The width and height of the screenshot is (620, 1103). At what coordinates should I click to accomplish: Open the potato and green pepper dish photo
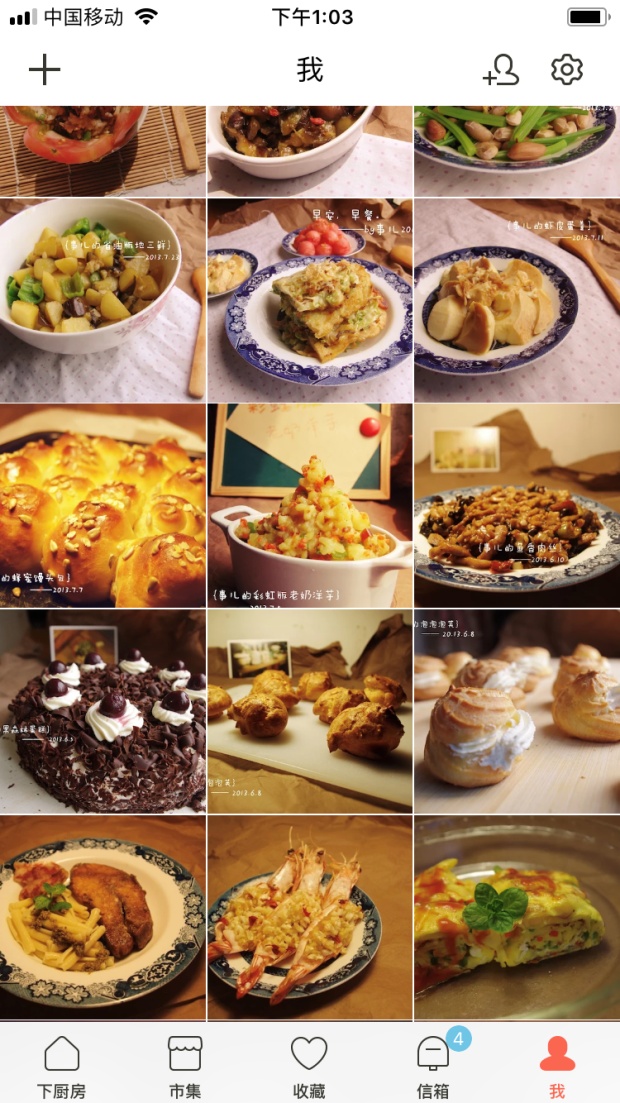pos(102,300)
